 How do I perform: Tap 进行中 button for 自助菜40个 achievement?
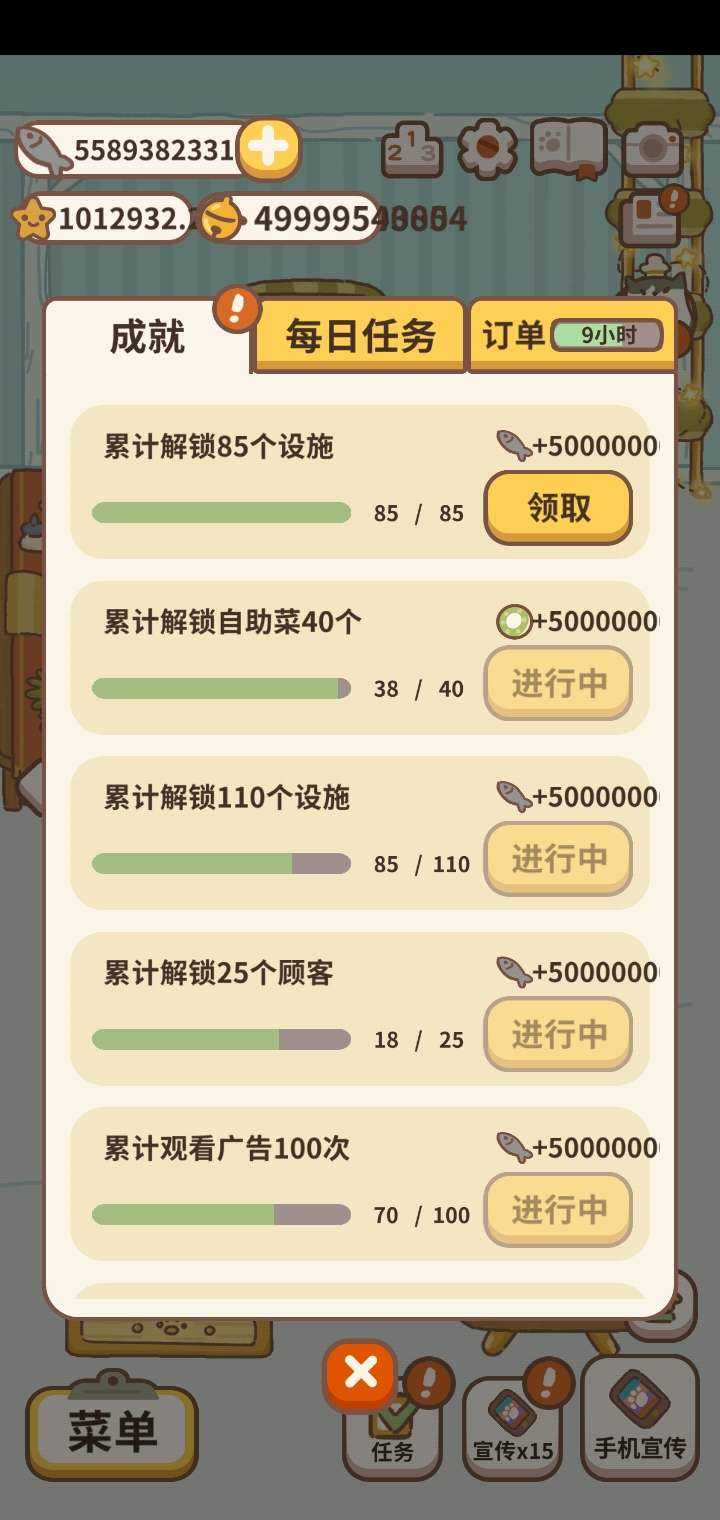(558, 684)
